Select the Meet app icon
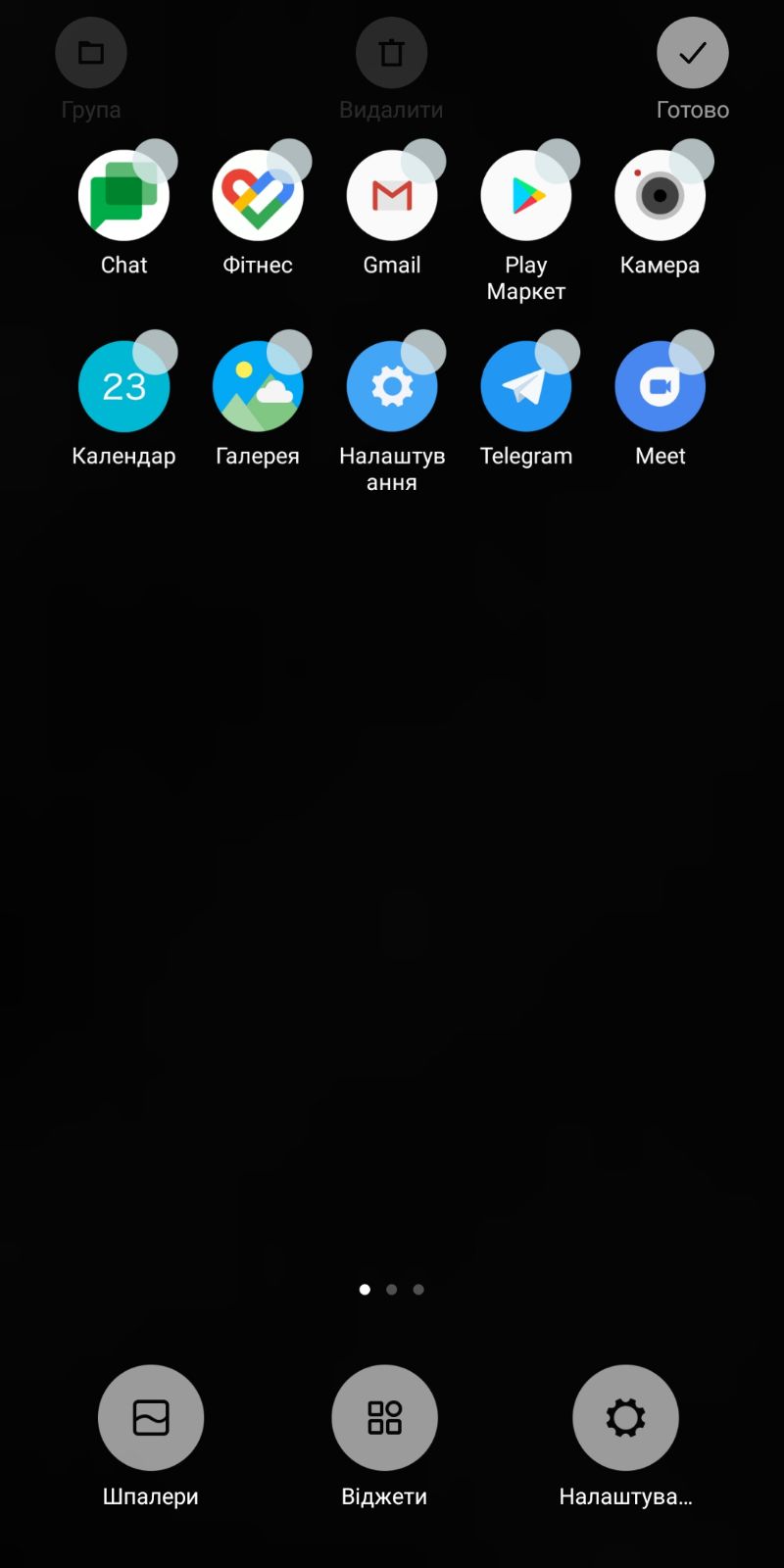This screenshot has width=784, height=1568. [660, 387]
